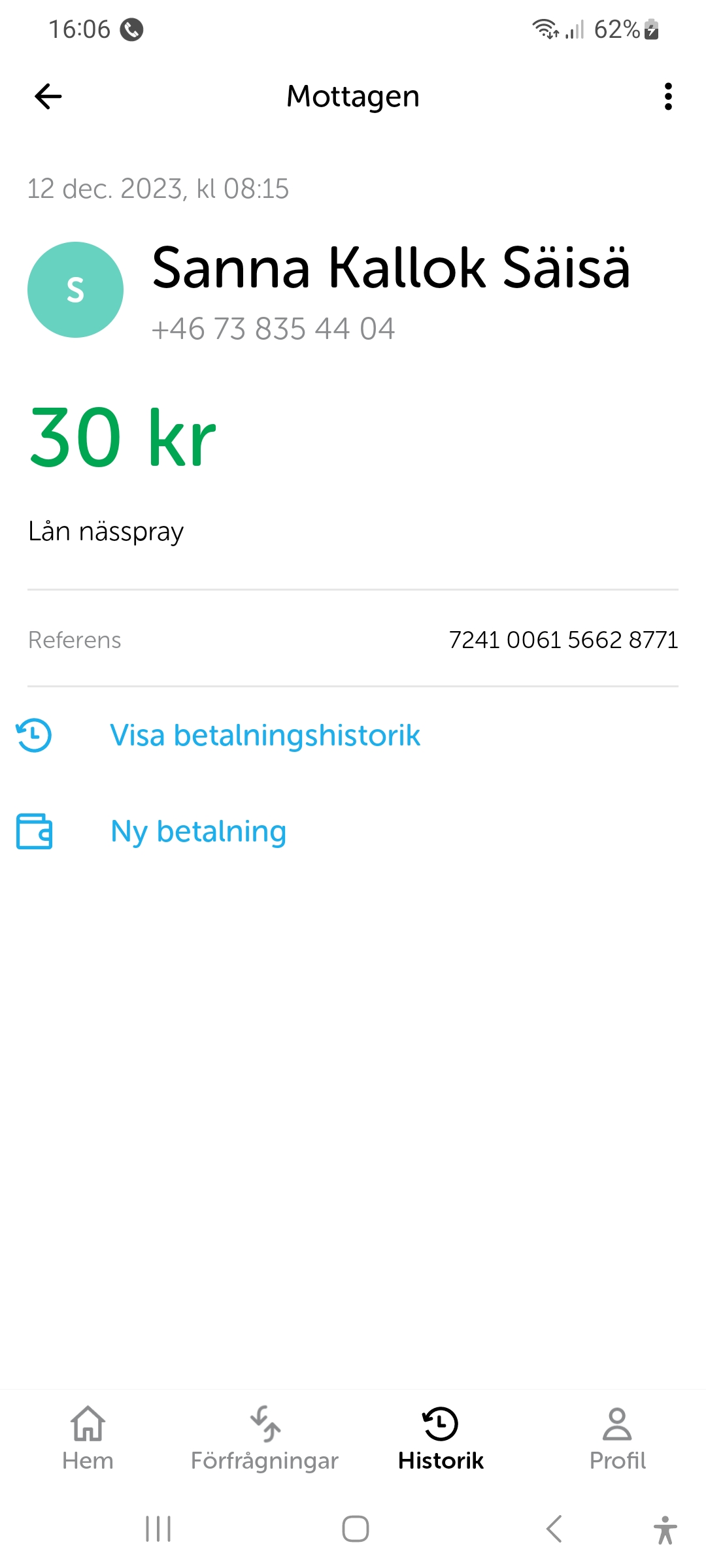Start Ny betalning to Sanna
Image resolution: width=706 pixels, height=1568 pixels.
pos(198,832)
